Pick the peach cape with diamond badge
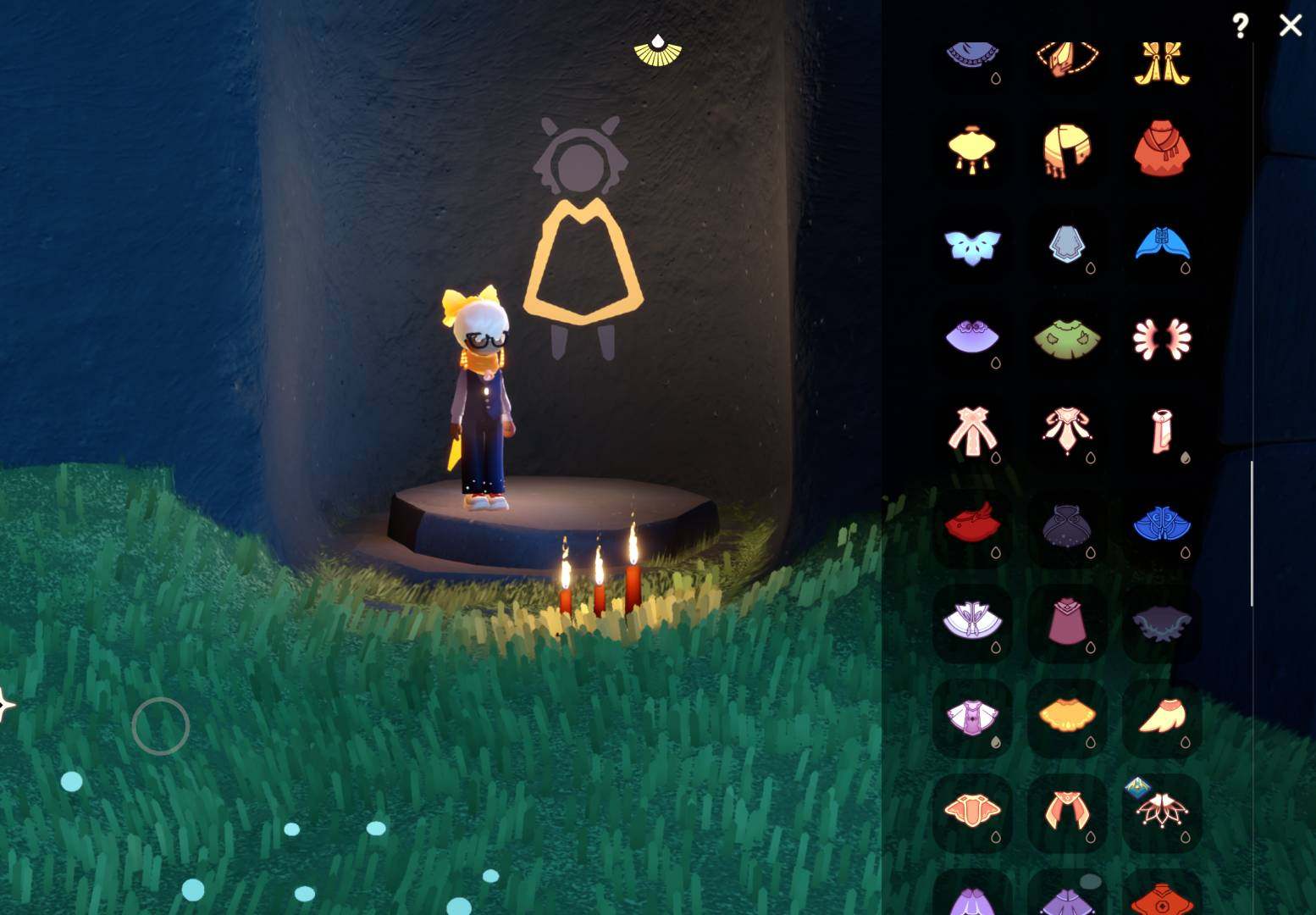This screenshot has height=915, width=1316. [1162, 809]
